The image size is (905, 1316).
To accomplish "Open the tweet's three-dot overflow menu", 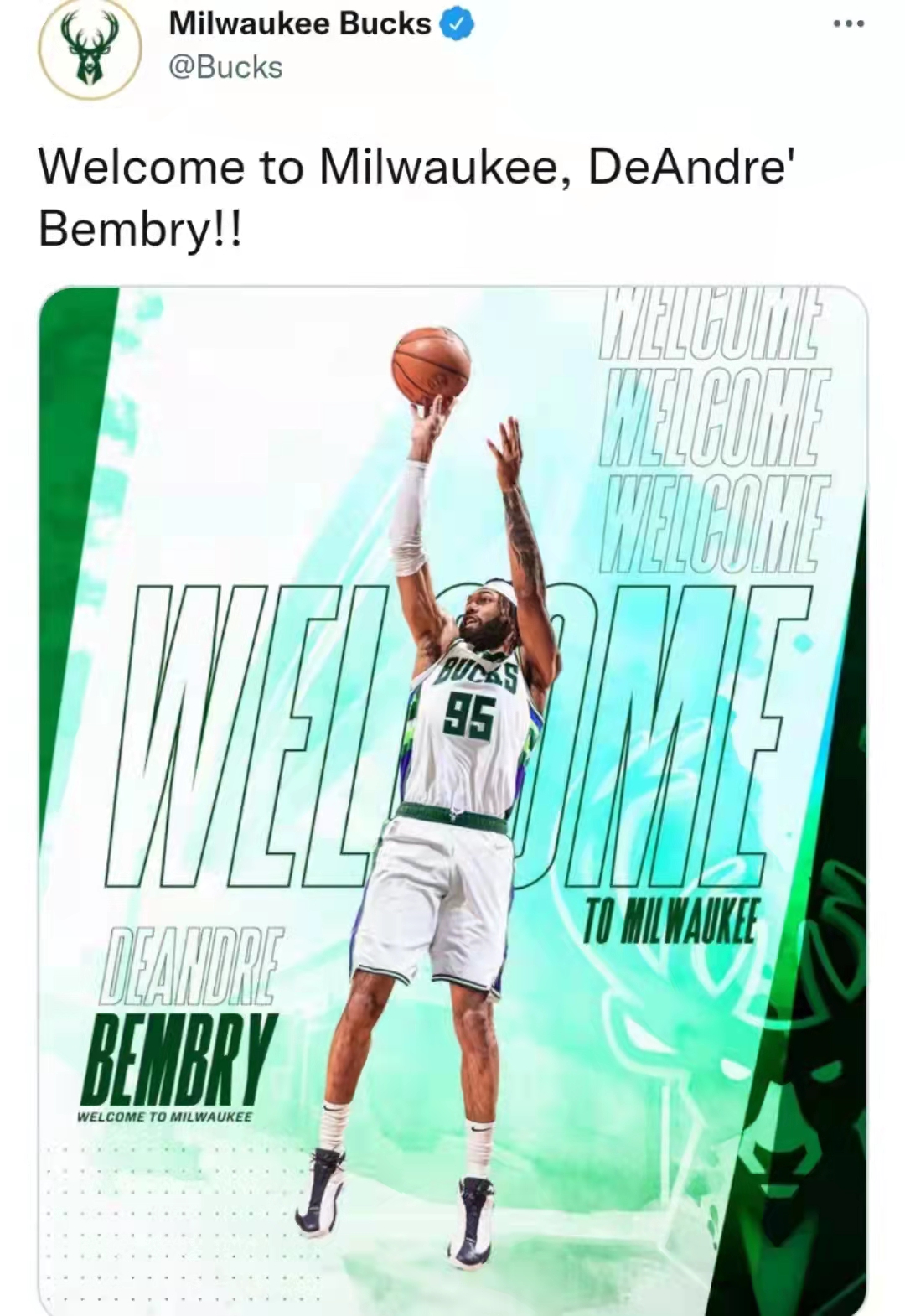I will (848, 24).
